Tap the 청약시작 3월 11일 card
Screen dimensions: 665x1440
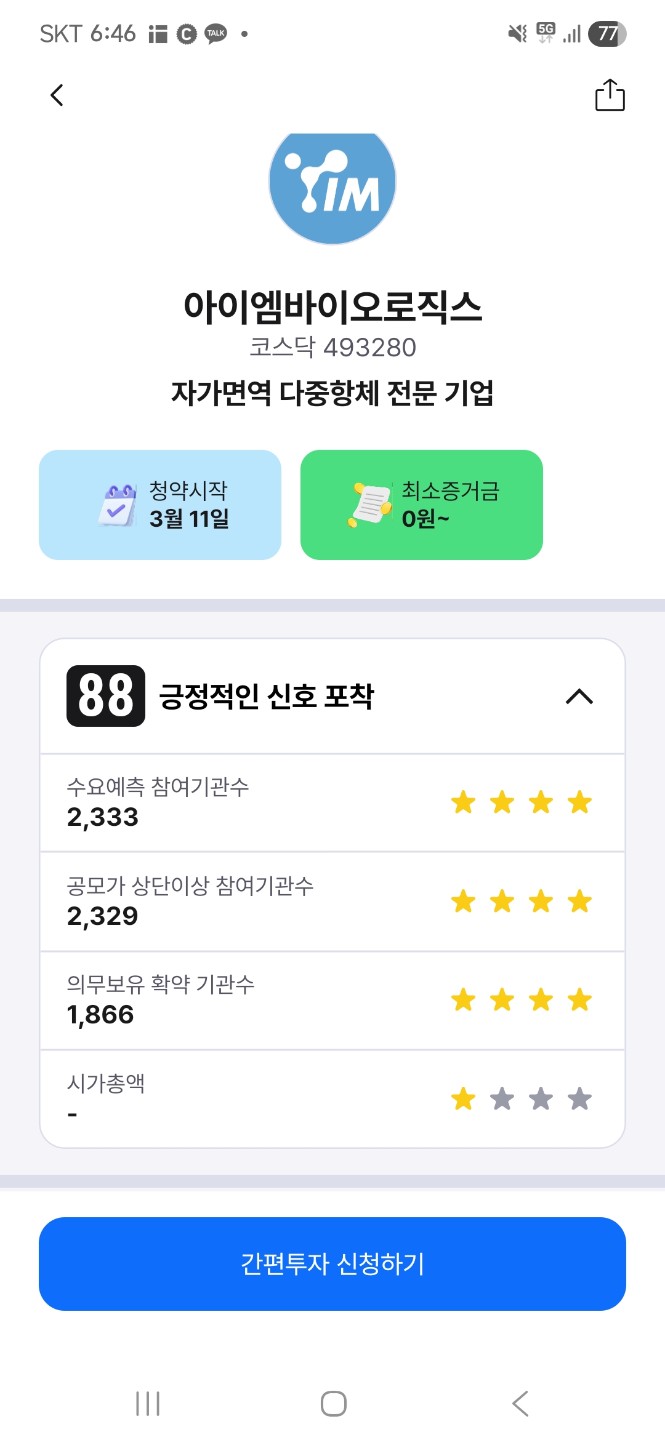point(160,505)
